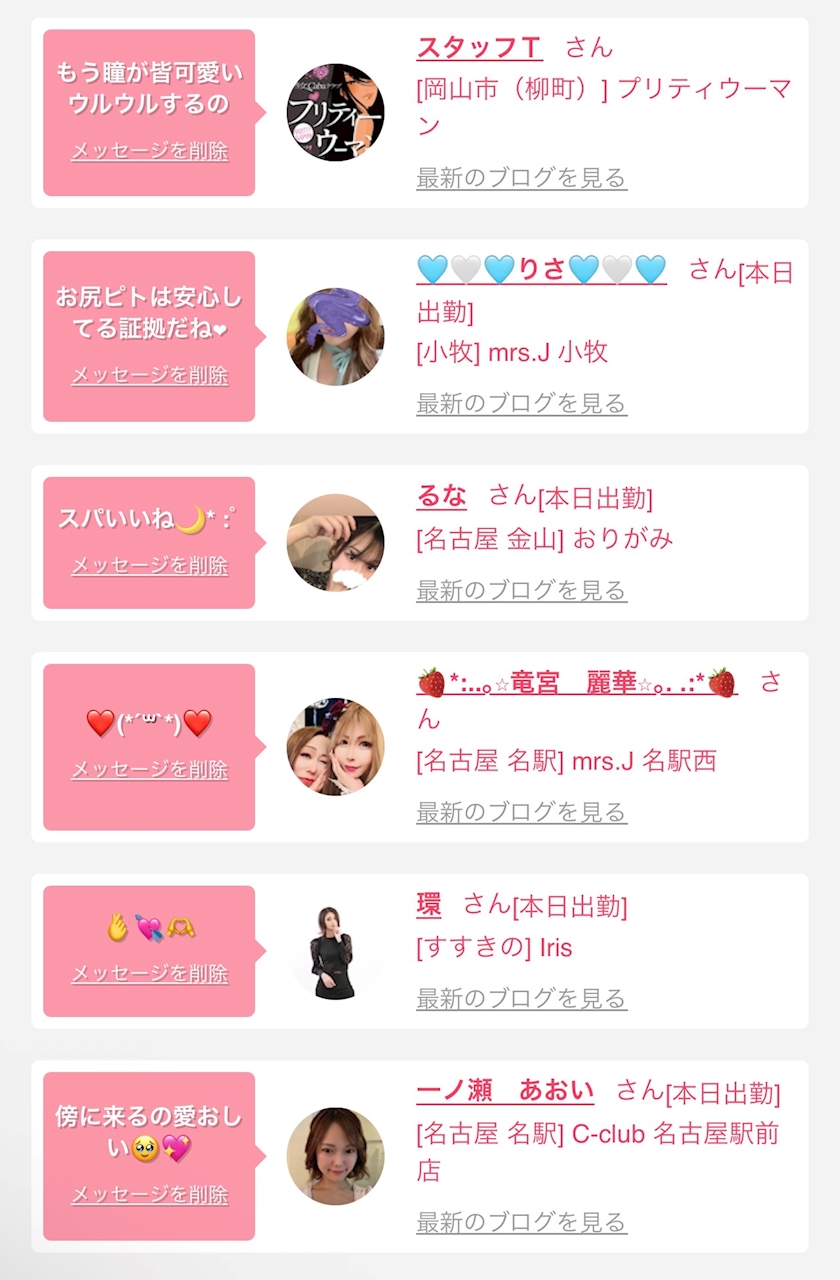Open 一ノ瀬 あおい's profile name link
The image size is (840, 1280).
tap(505, 1091)
